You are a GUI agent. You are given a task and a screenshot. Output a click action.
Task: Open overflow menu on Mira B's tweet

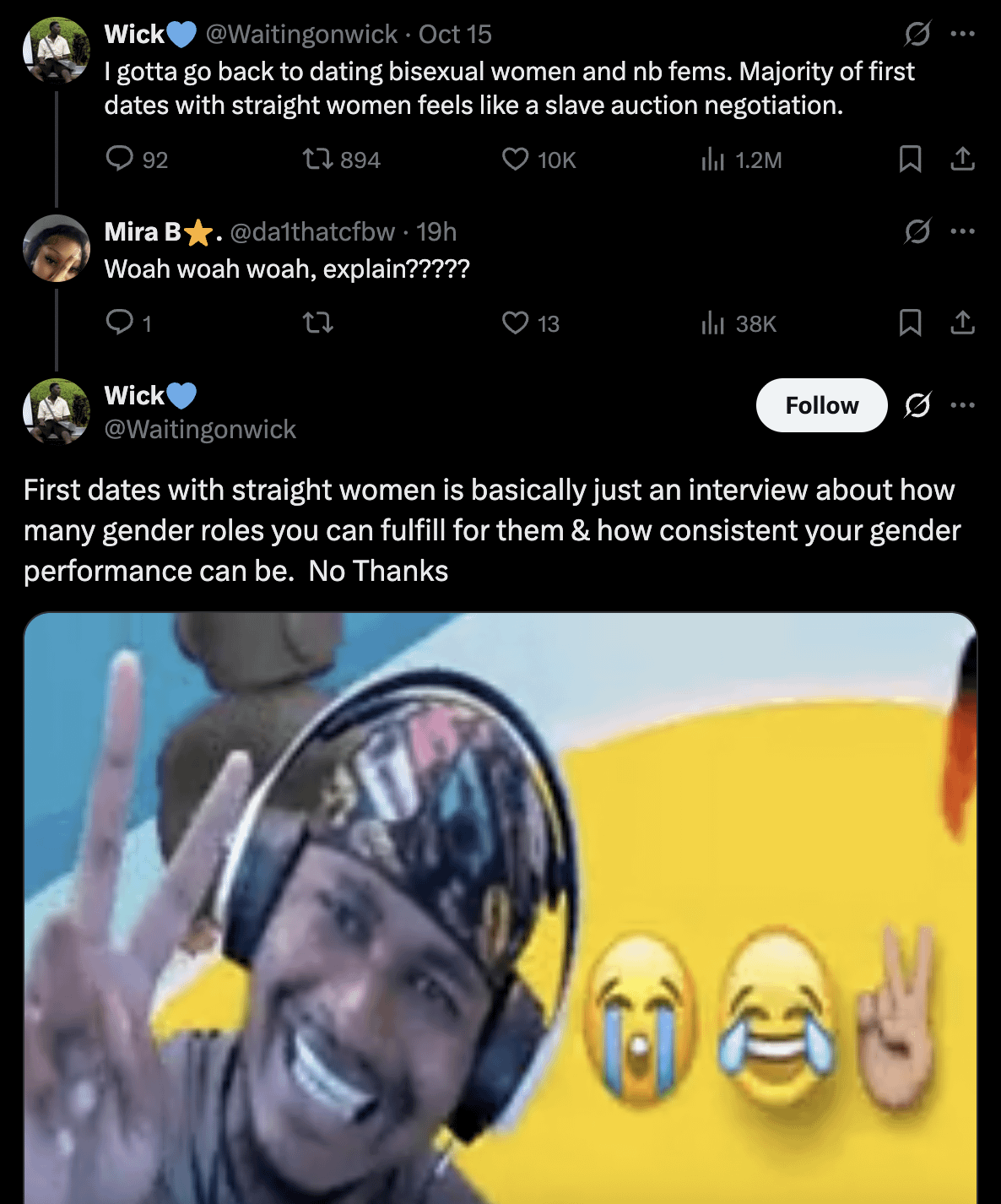[x=962, y=231]
